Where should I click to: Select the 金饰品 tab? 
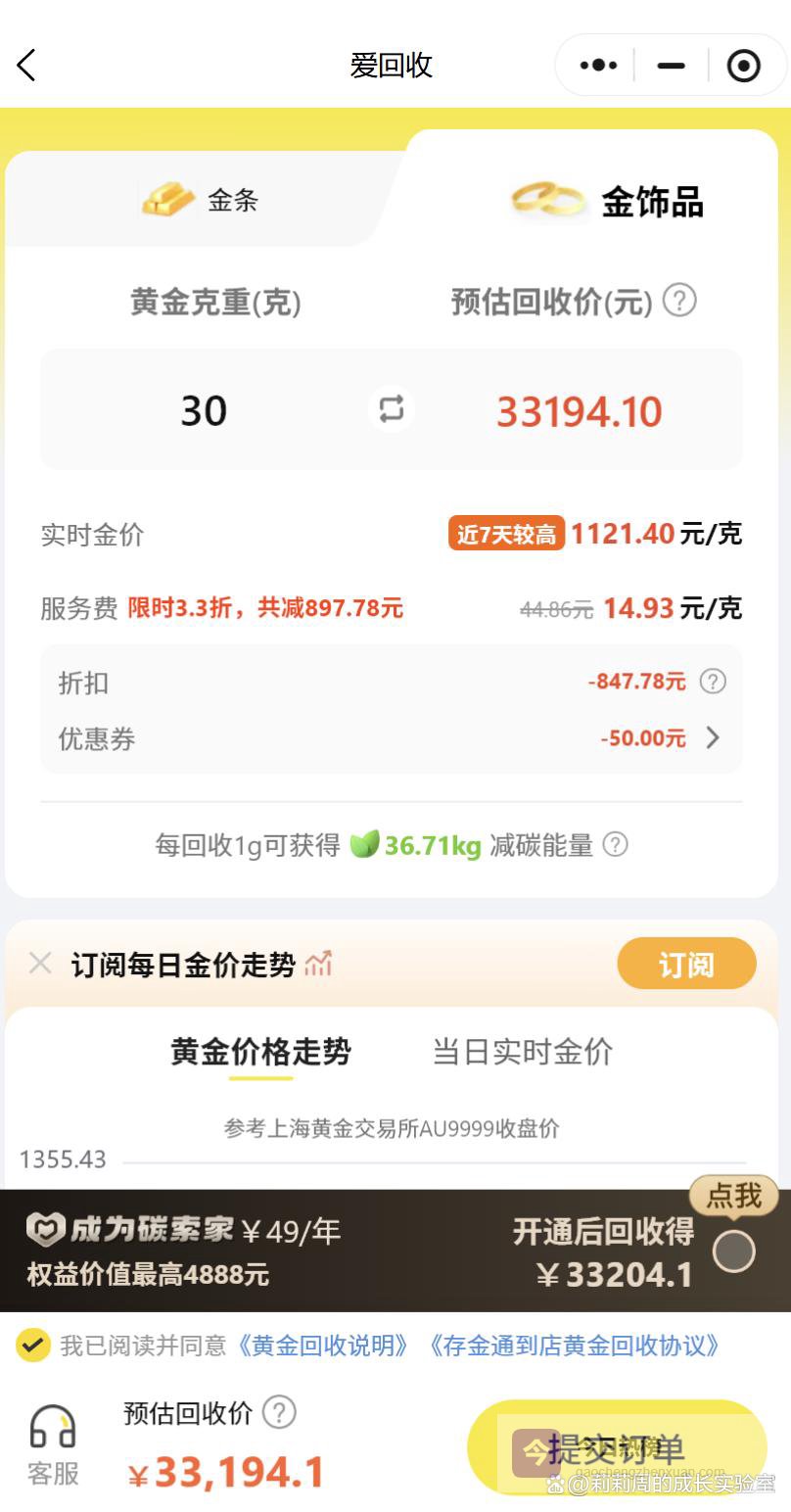607,202
